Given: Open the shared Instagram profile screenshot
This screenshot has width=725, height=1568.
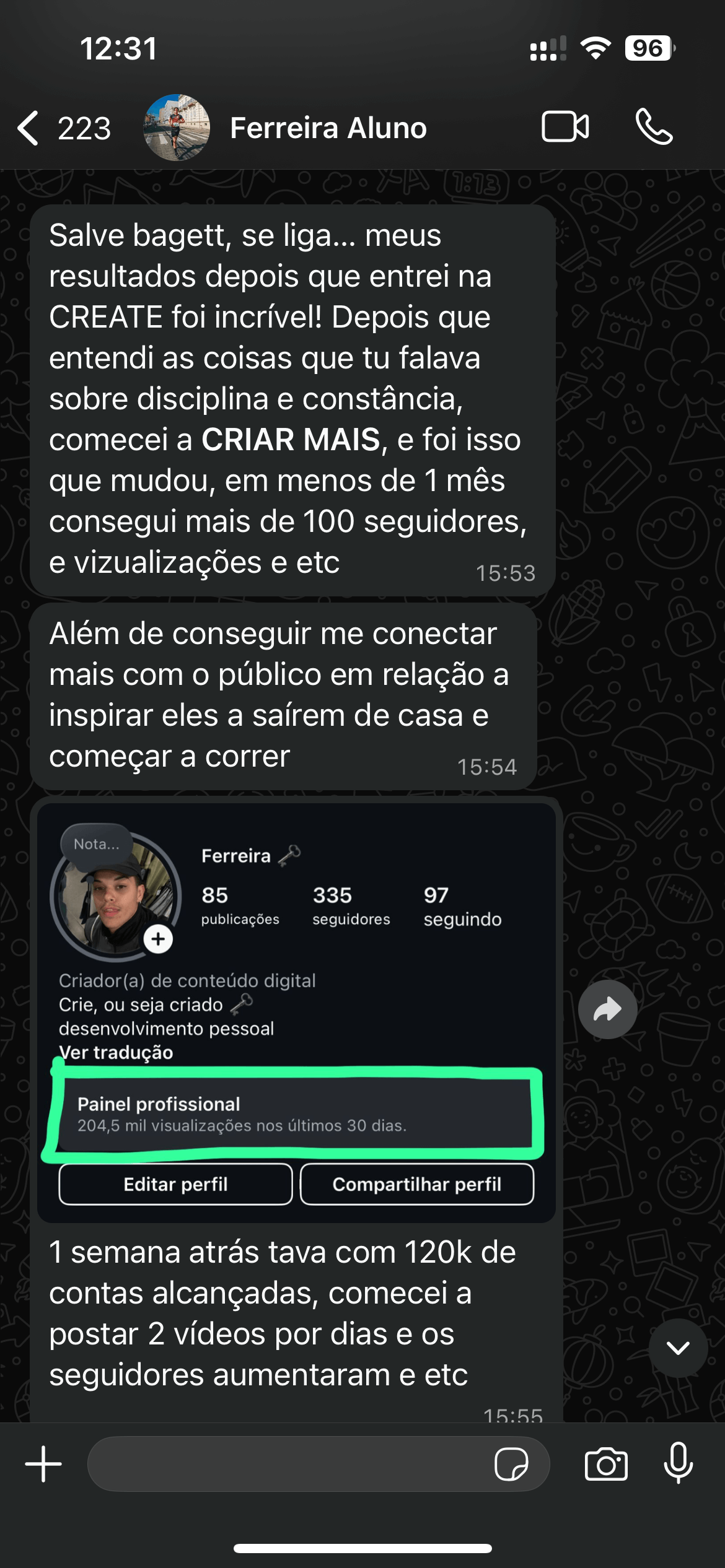Looking at the screenshot, I should tap(296, 1012).
